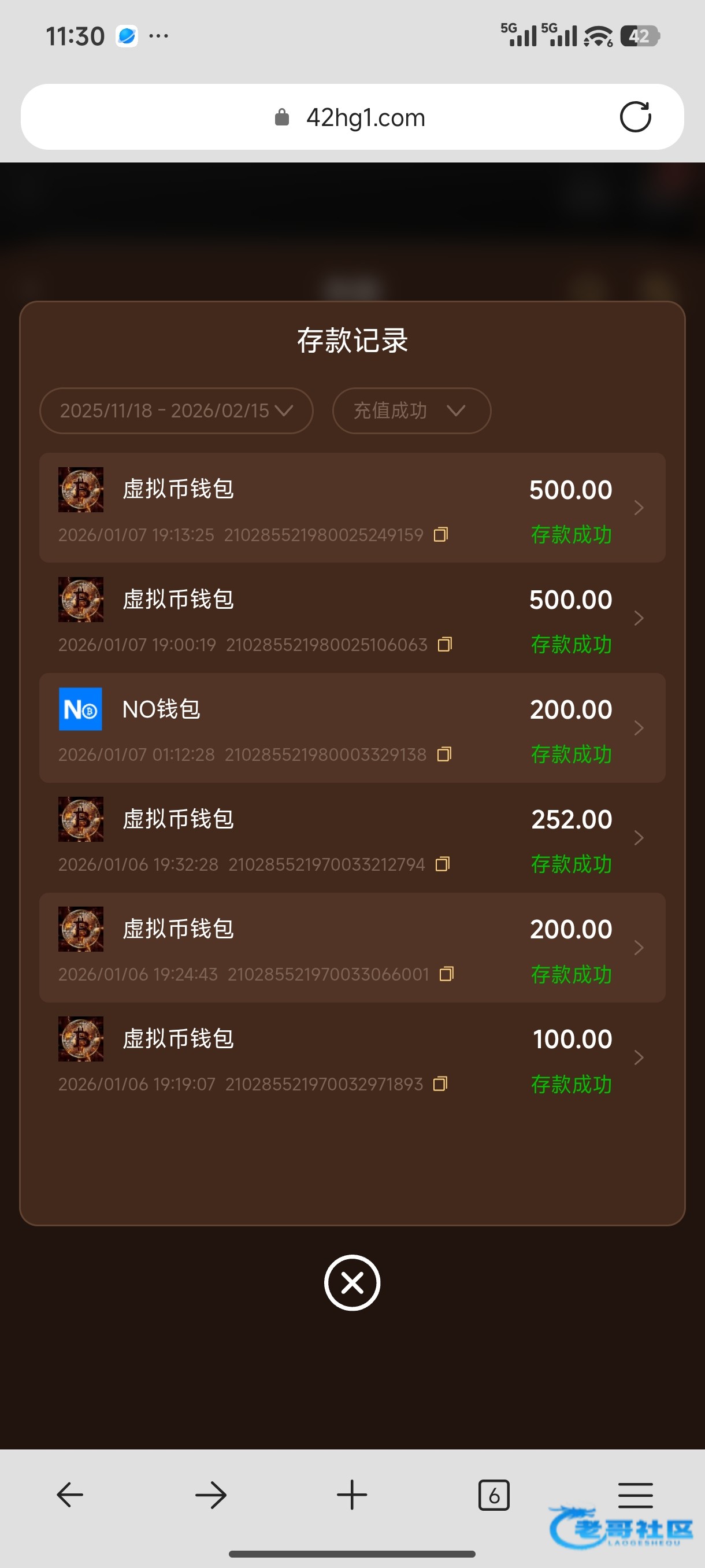Copy order number ending in 971893
This screenshot has height=1568, width=705.
(x=440, y=1084)
